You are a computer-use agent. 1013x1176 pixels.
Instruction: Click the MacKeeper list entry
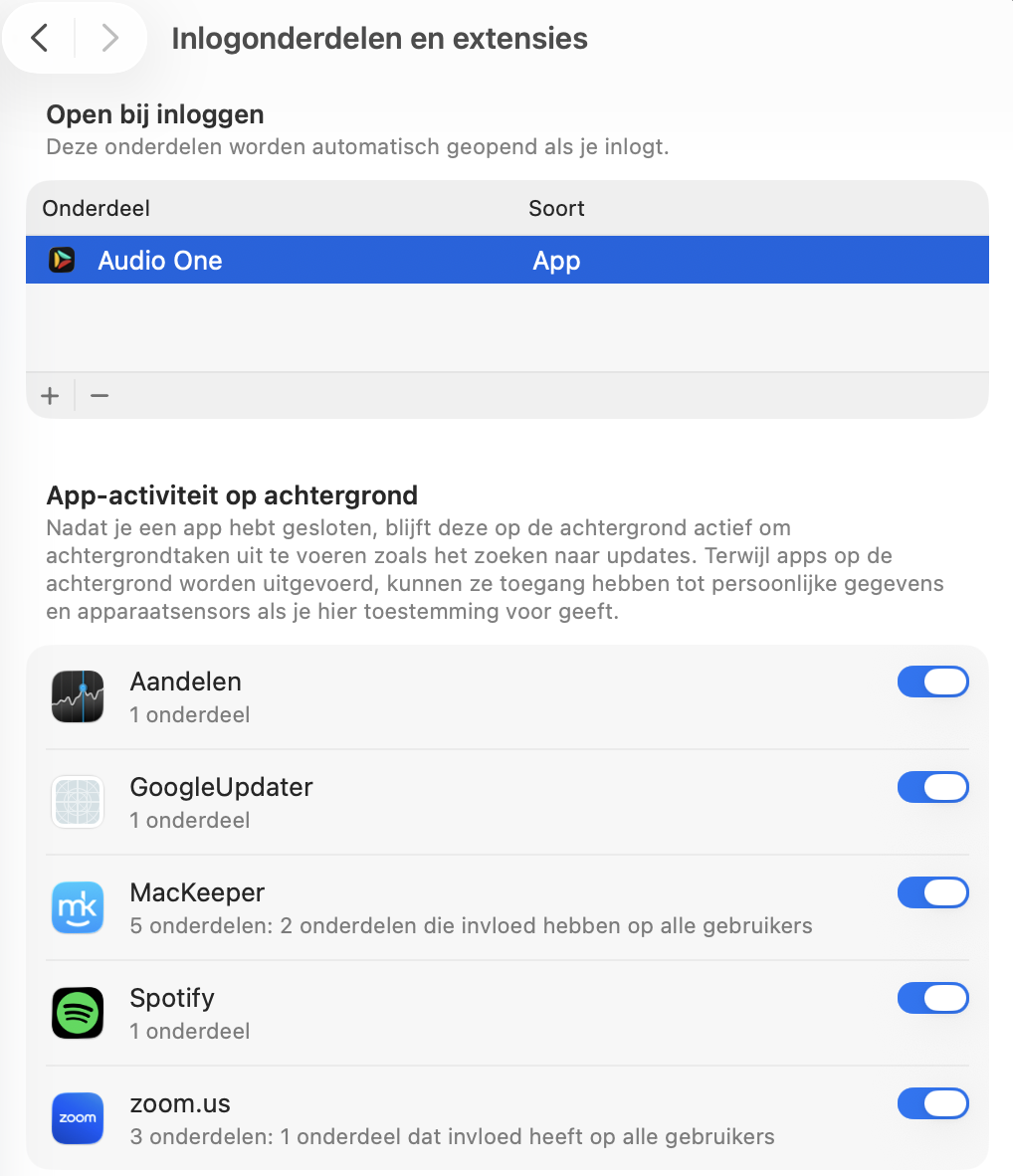(398, 907)
